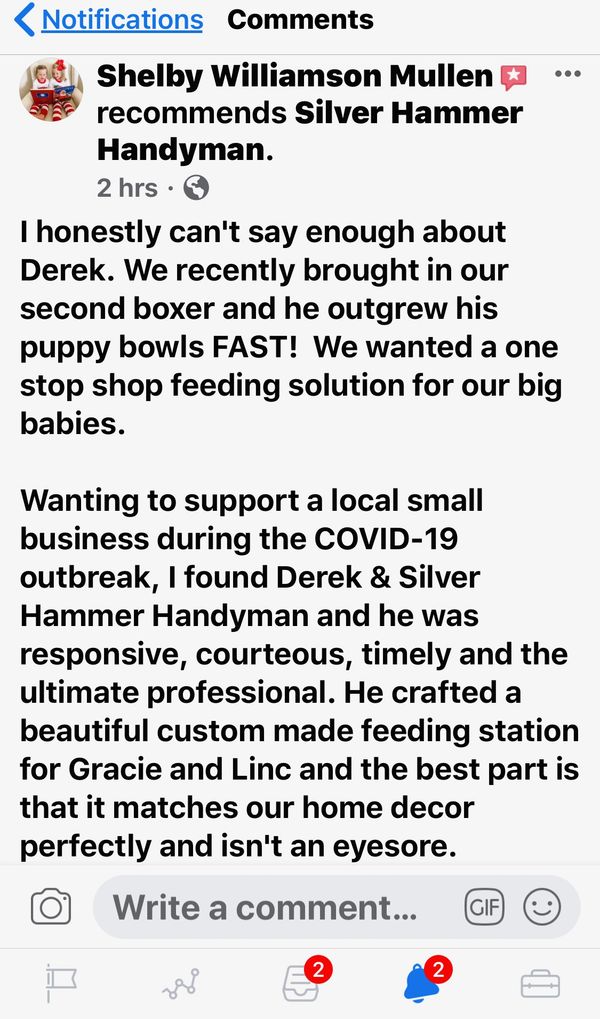Attach a photo with the camera icon
The image size is (600, 1019).
tap(51, 907)
